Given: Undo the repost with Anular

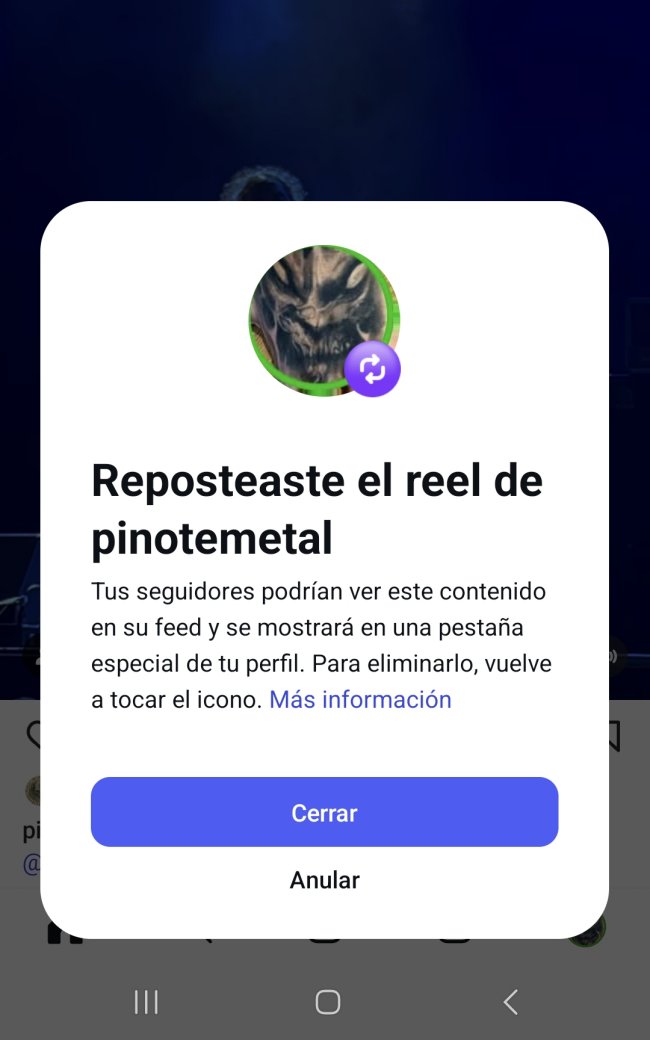Looking at the screenshot, I should [x=324, y=880].
